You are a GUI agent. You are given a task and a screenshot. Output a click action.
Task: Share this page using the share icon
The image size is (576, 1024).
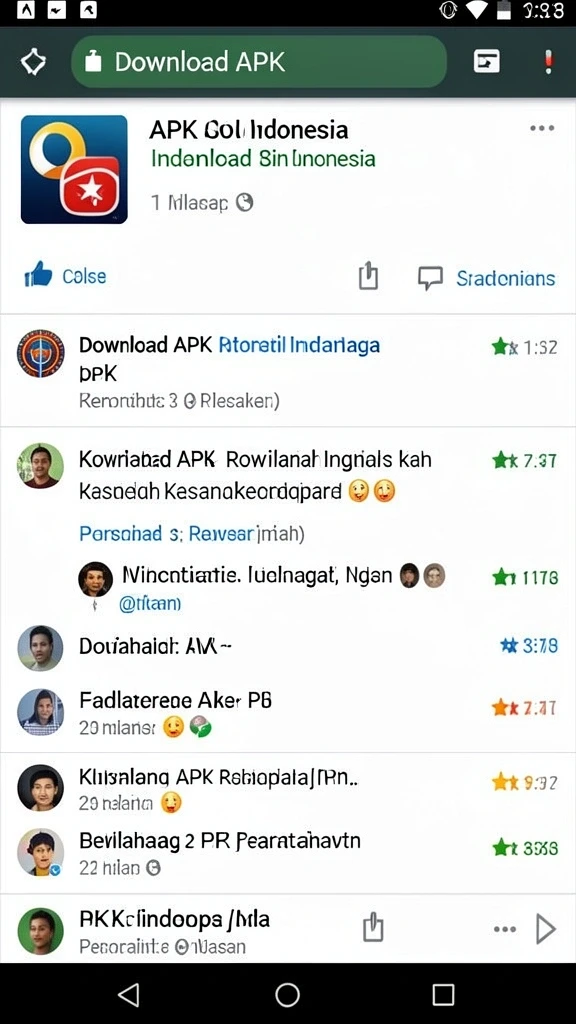point(368,276)
